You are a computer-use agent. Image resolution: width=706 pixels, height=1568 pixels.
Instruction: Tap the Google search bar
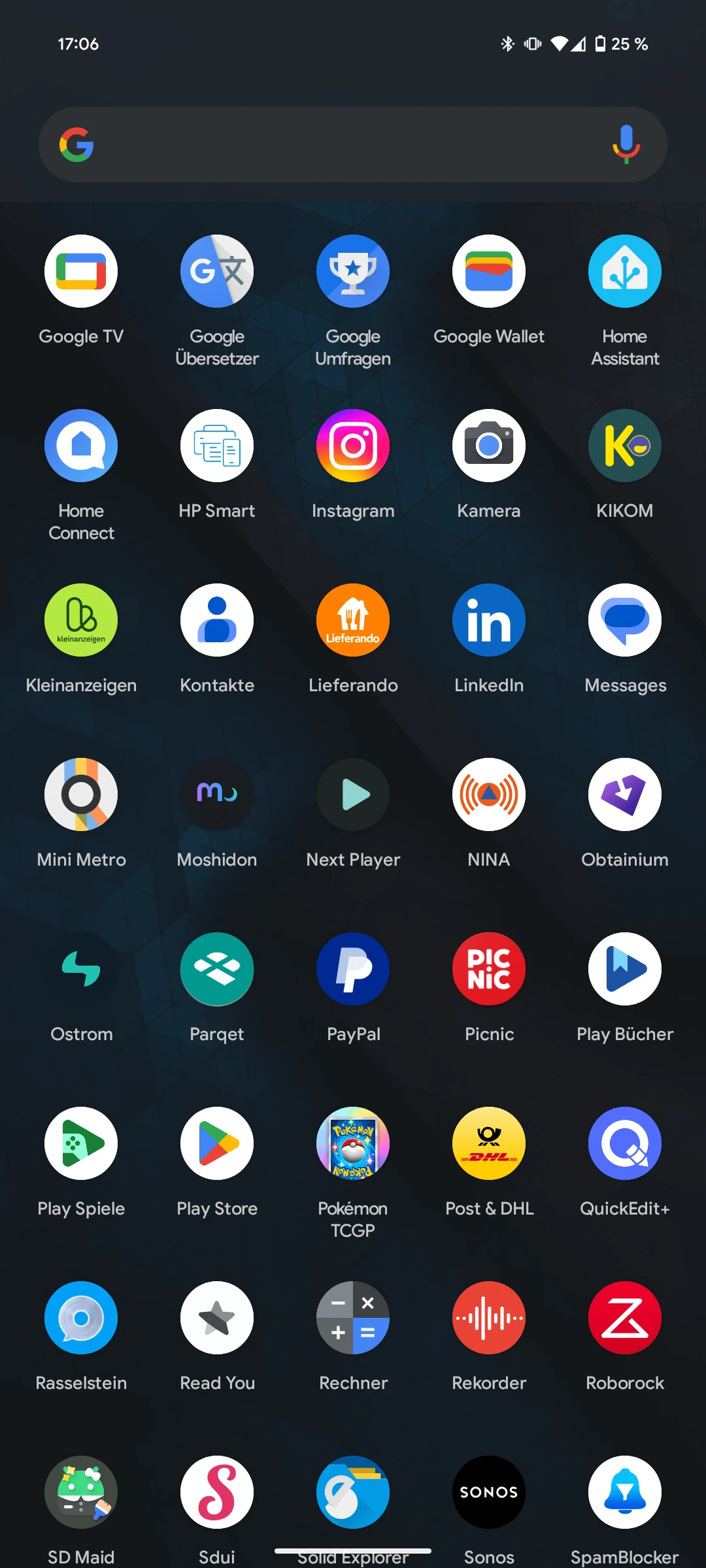click(x=353, y=144)
